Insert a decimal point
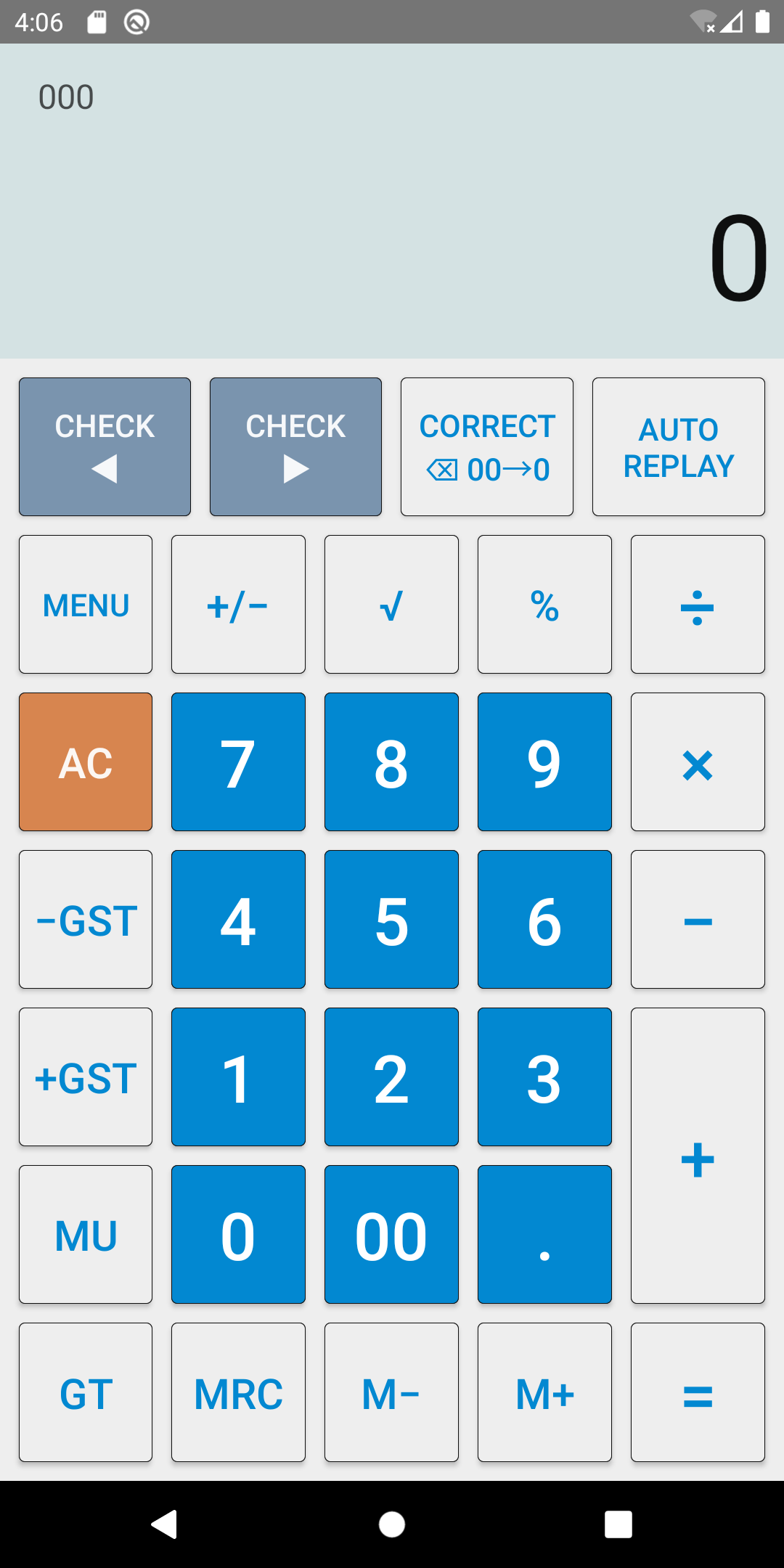The height and width of the screenshot is (1568, 784). pyautogui.click(x=544, y=1234)
